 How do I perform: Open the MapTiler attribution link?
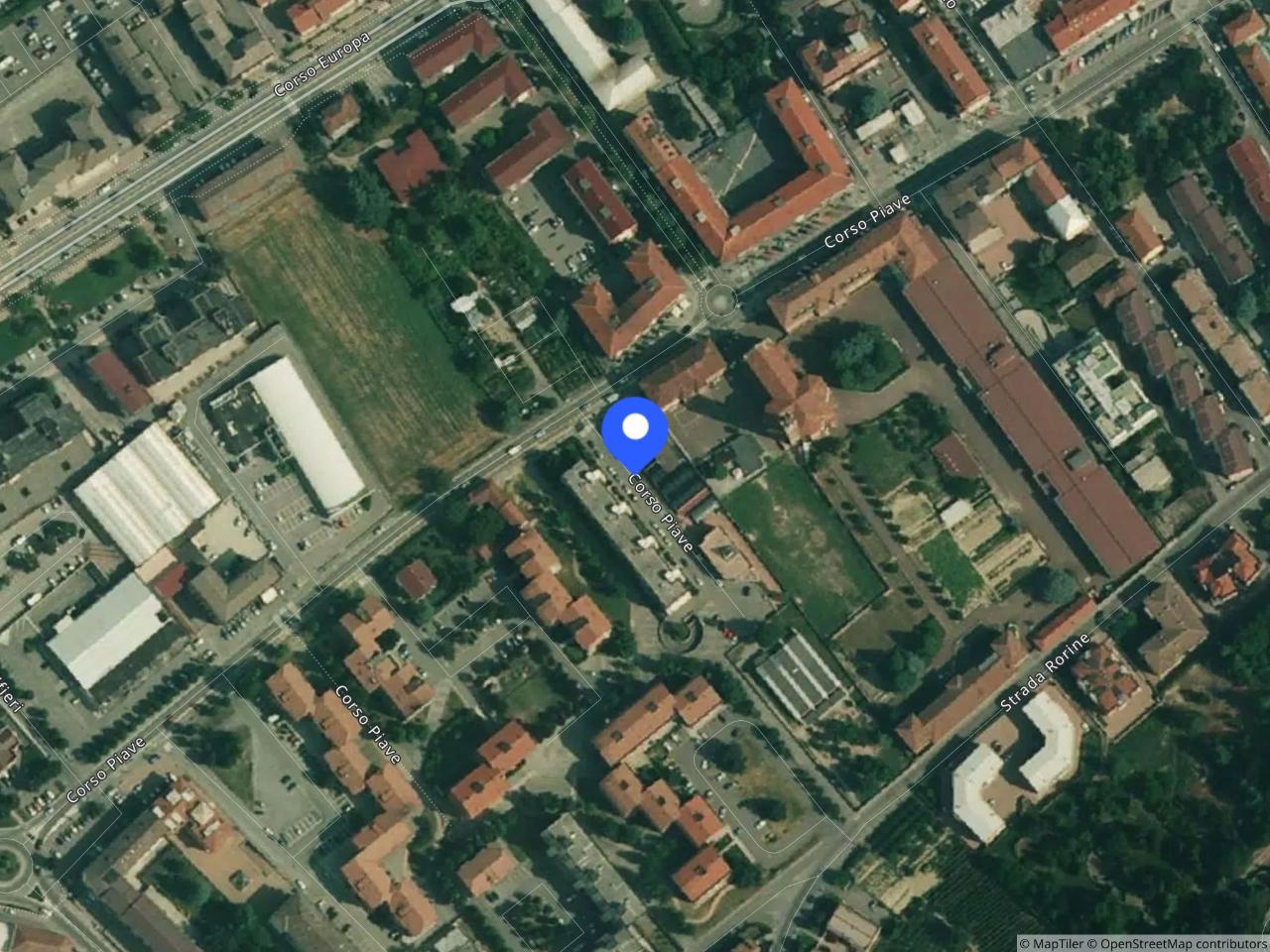pyautogui.click(x=1054, y=943)
